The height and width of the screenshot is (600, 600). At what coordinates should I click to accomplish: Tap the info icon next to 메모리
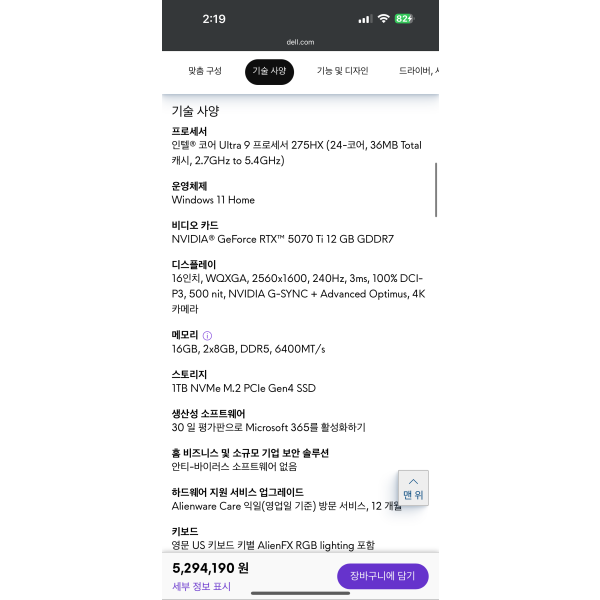[207, 335]
